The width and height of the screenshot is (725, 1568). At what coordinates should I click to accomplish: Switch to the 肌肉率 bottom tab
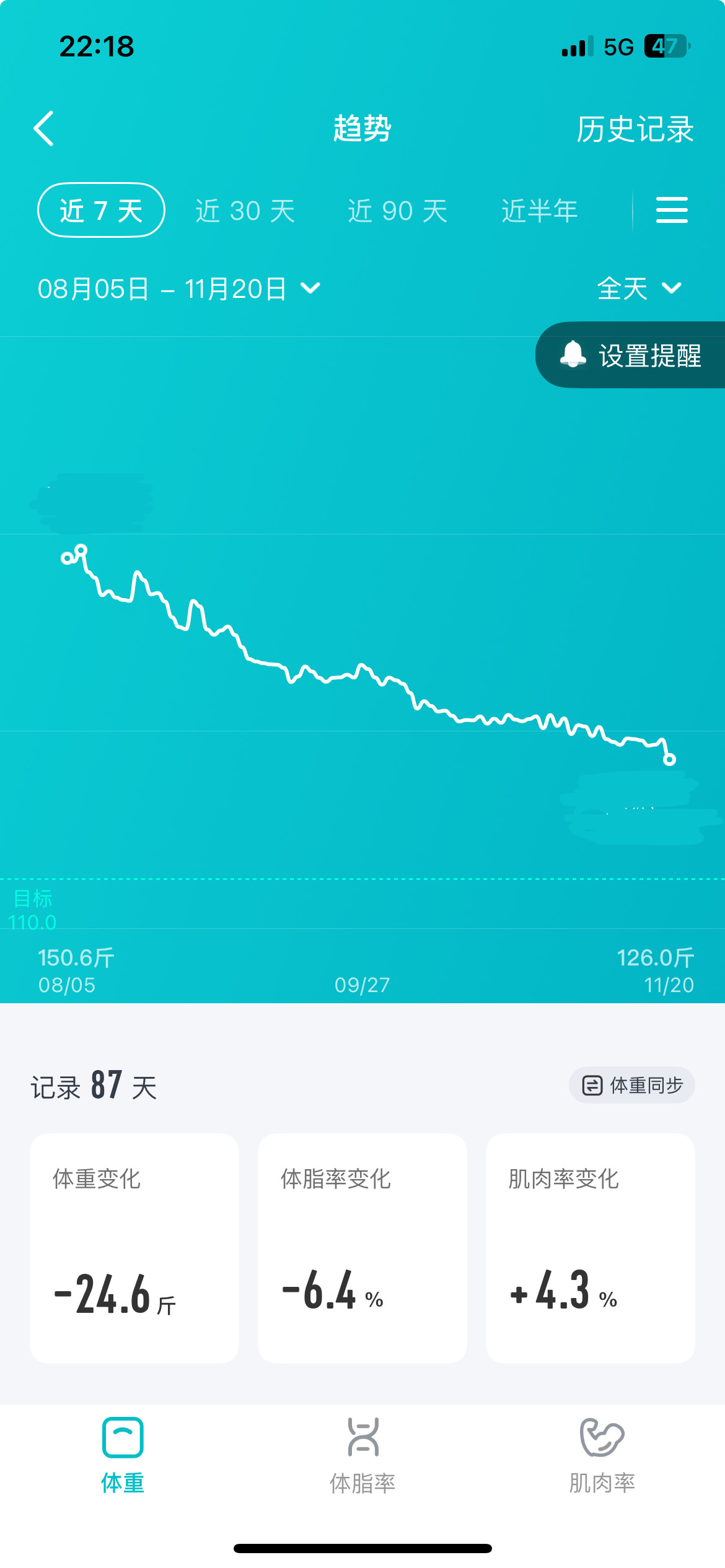point(602,1455)
